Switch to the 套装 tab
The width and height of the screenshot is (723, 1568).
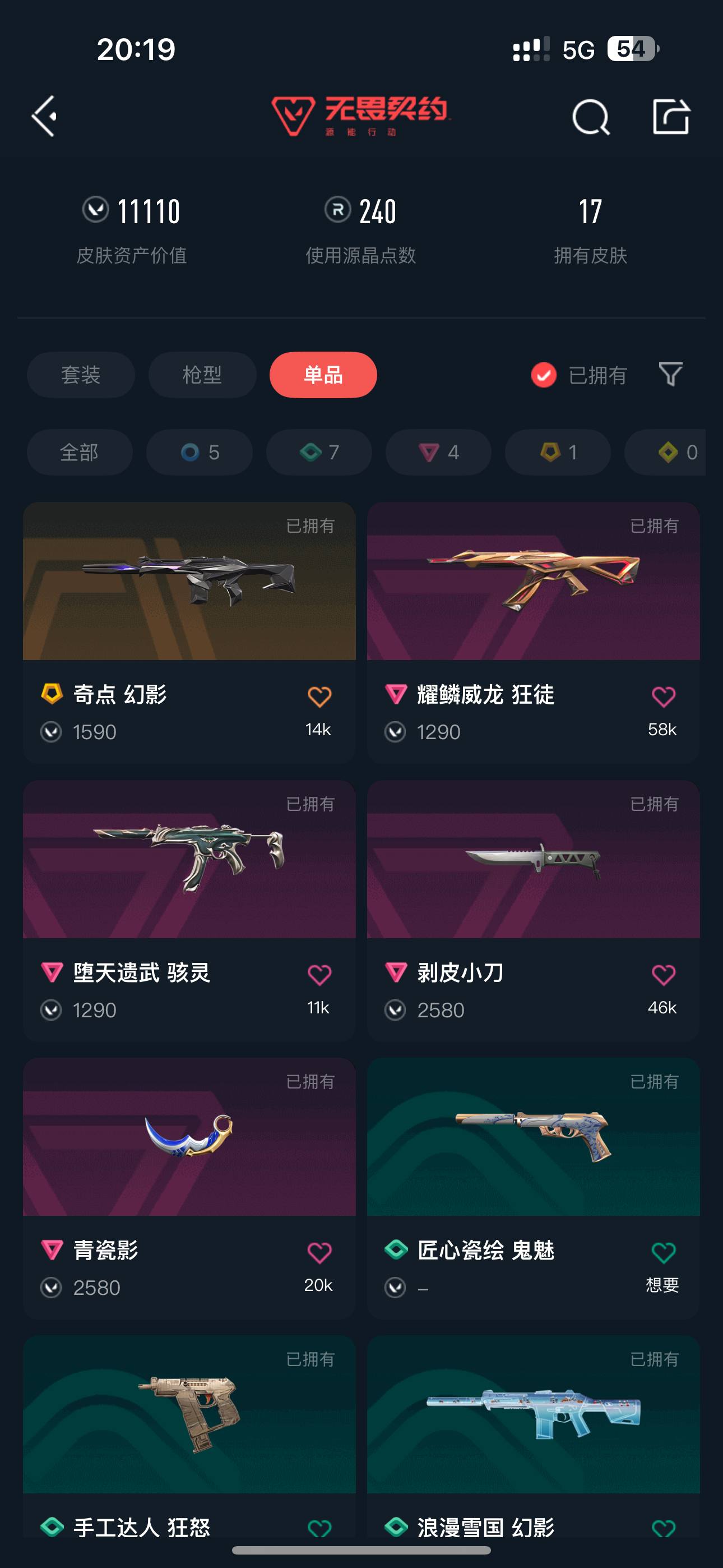(x=81, y=375)
